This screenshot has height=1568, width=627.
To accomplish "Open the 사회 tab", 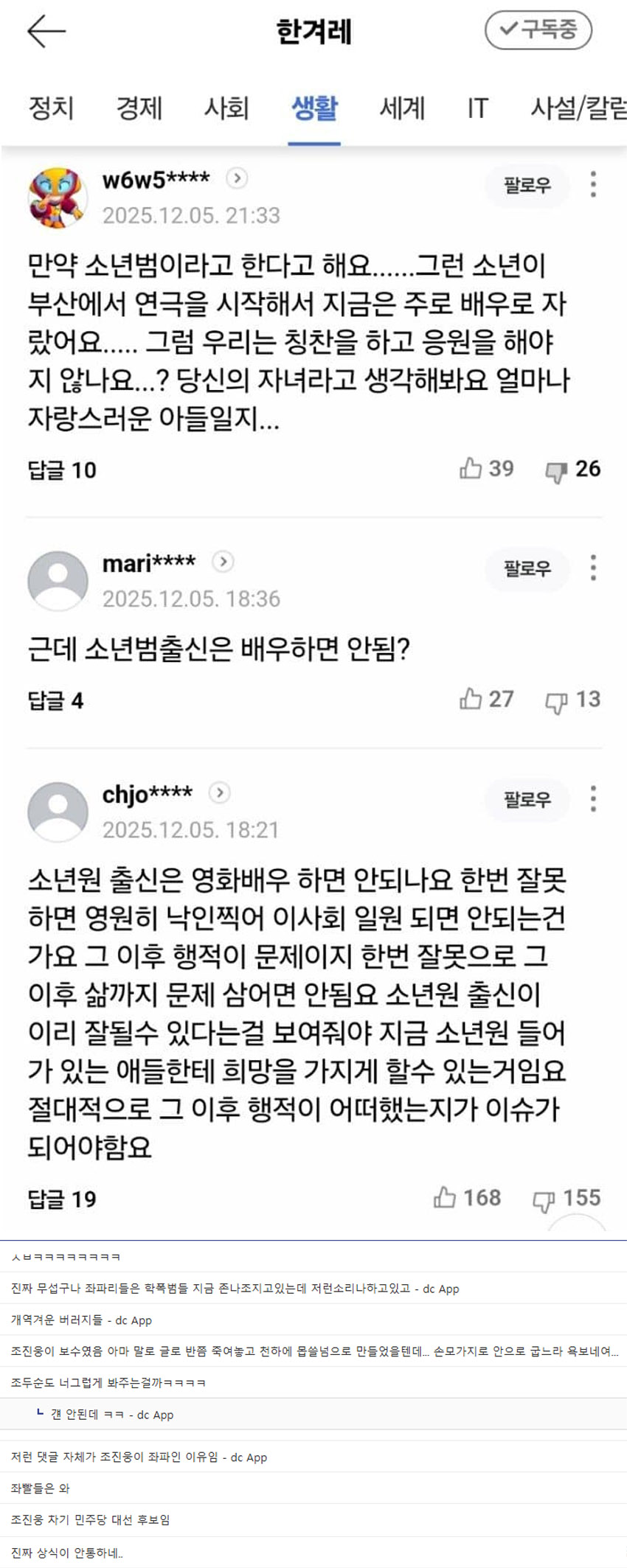I will point(226,108).
